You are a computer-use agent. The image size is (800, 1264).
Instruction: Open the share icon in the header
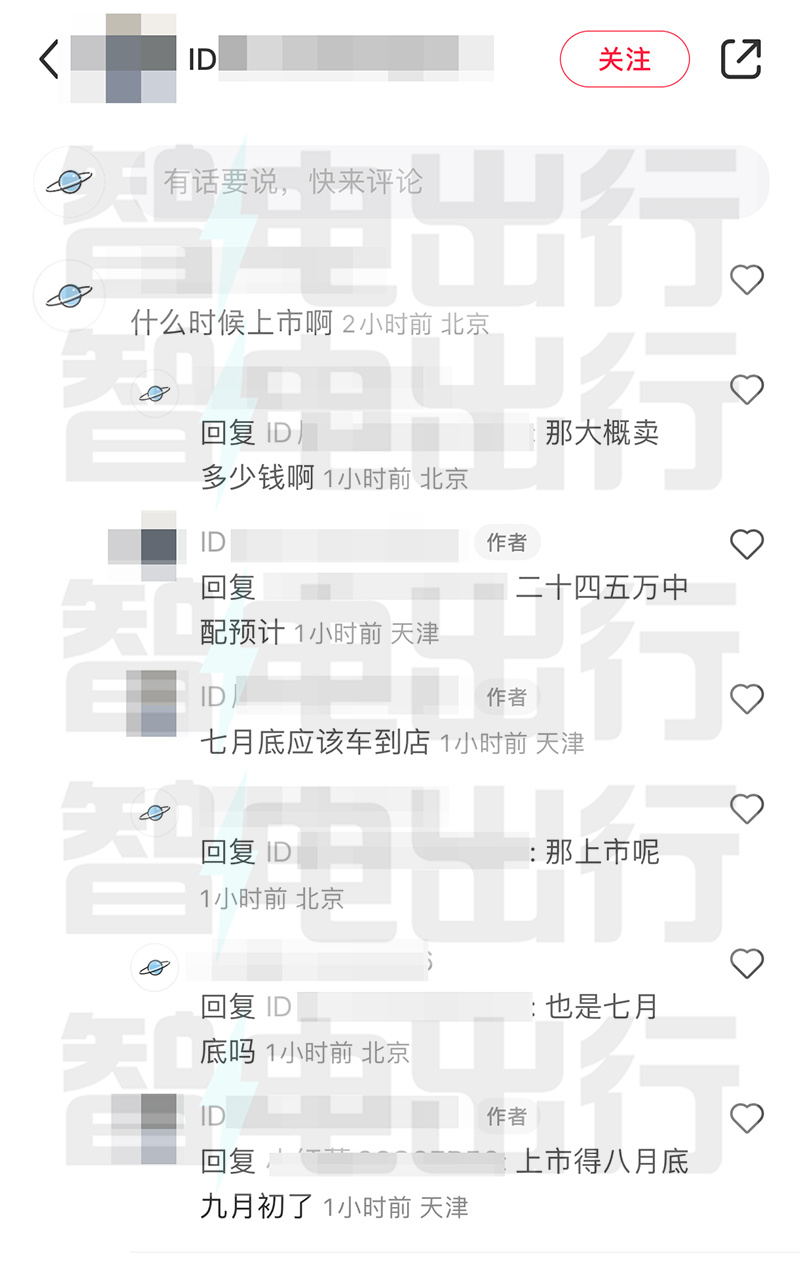[x=741, y=59]
